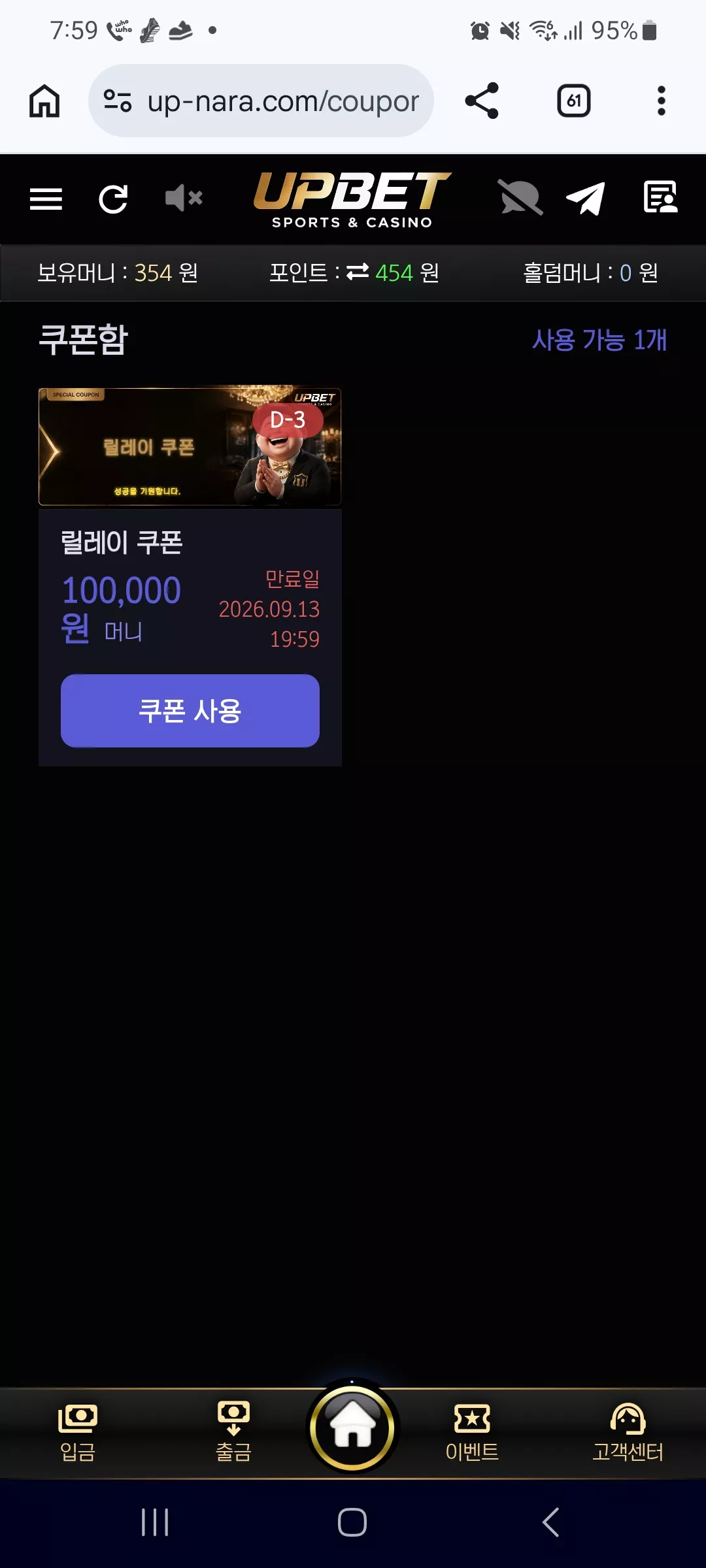Screen dimensions: 706x1568
Task: Open the hamburger menu
Action: pyautogui.click(x=46, y=199)
